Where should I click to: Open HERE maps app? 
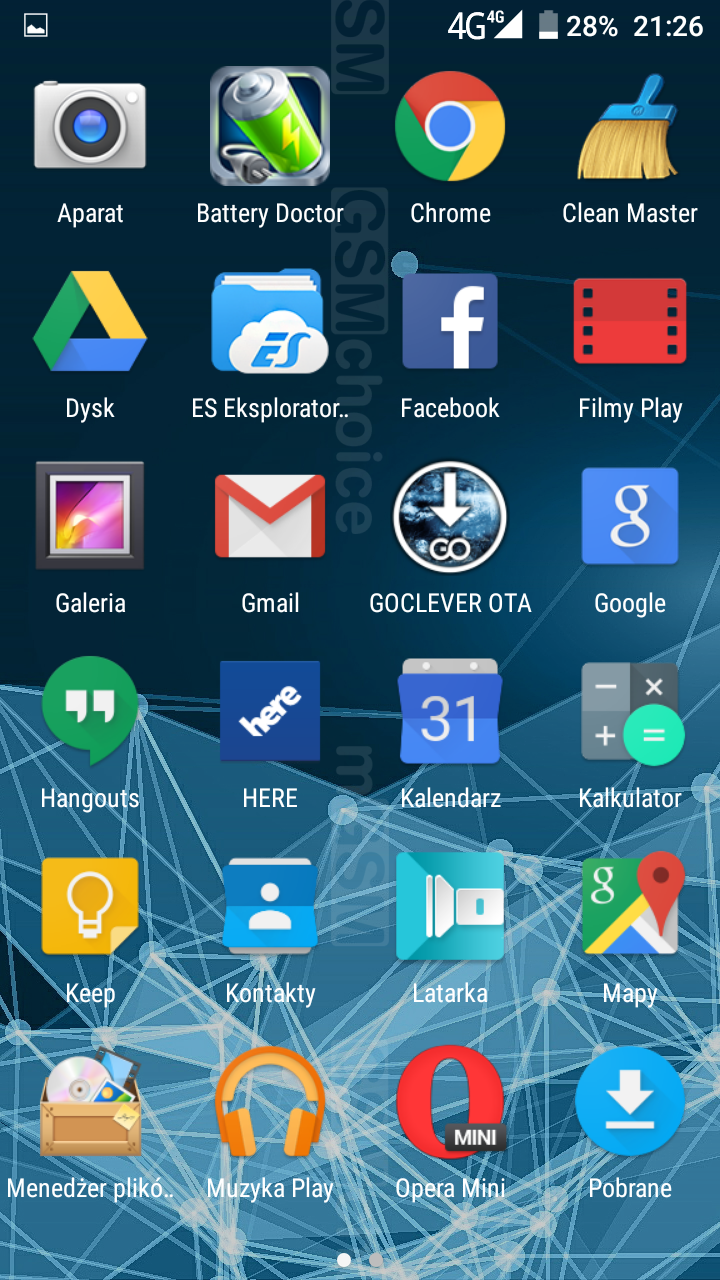(x=270, y=712)
